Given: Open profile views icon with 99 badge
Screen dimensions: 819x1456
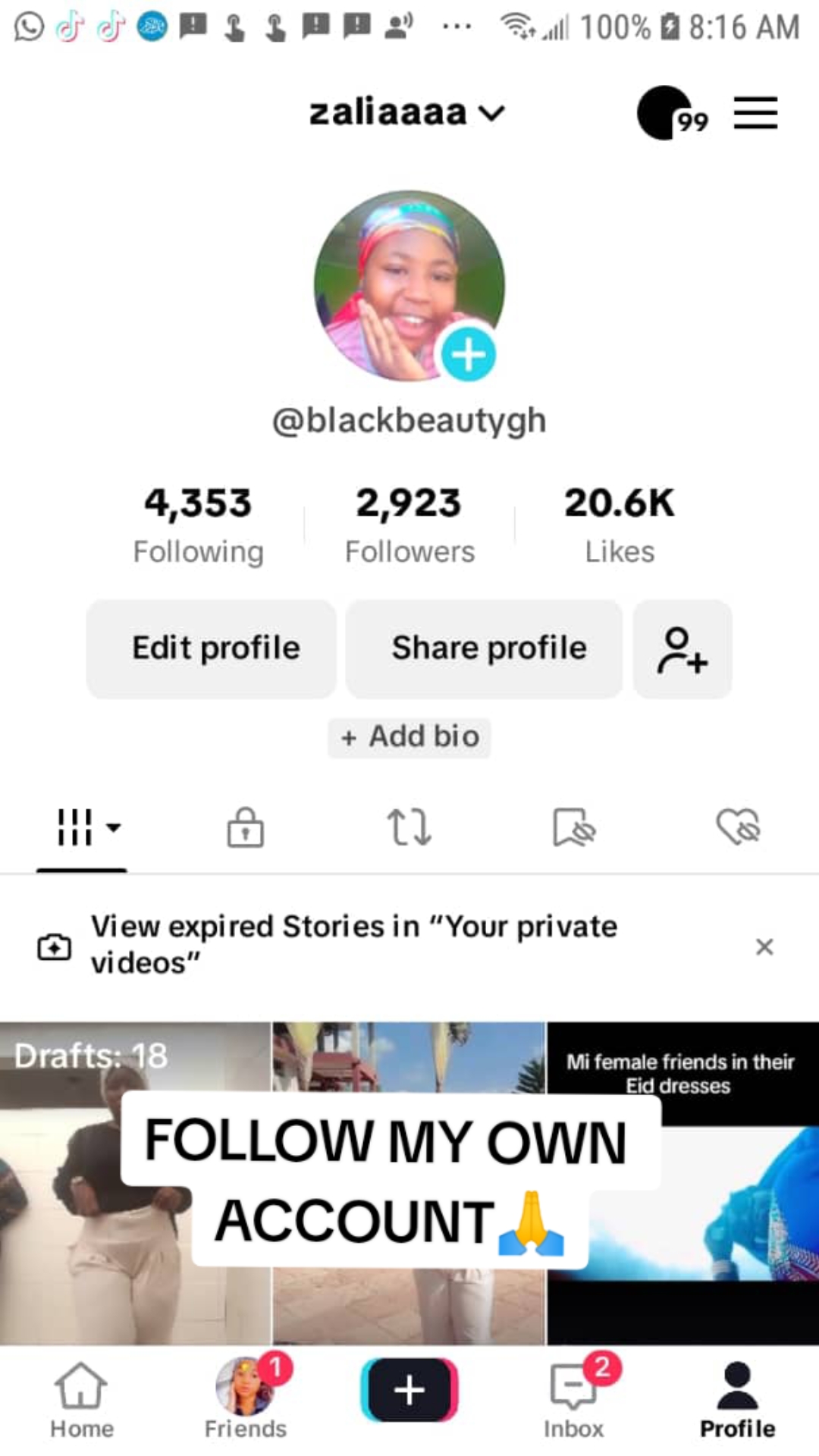Looking at the screenshot, I should (x=671, y=114).
